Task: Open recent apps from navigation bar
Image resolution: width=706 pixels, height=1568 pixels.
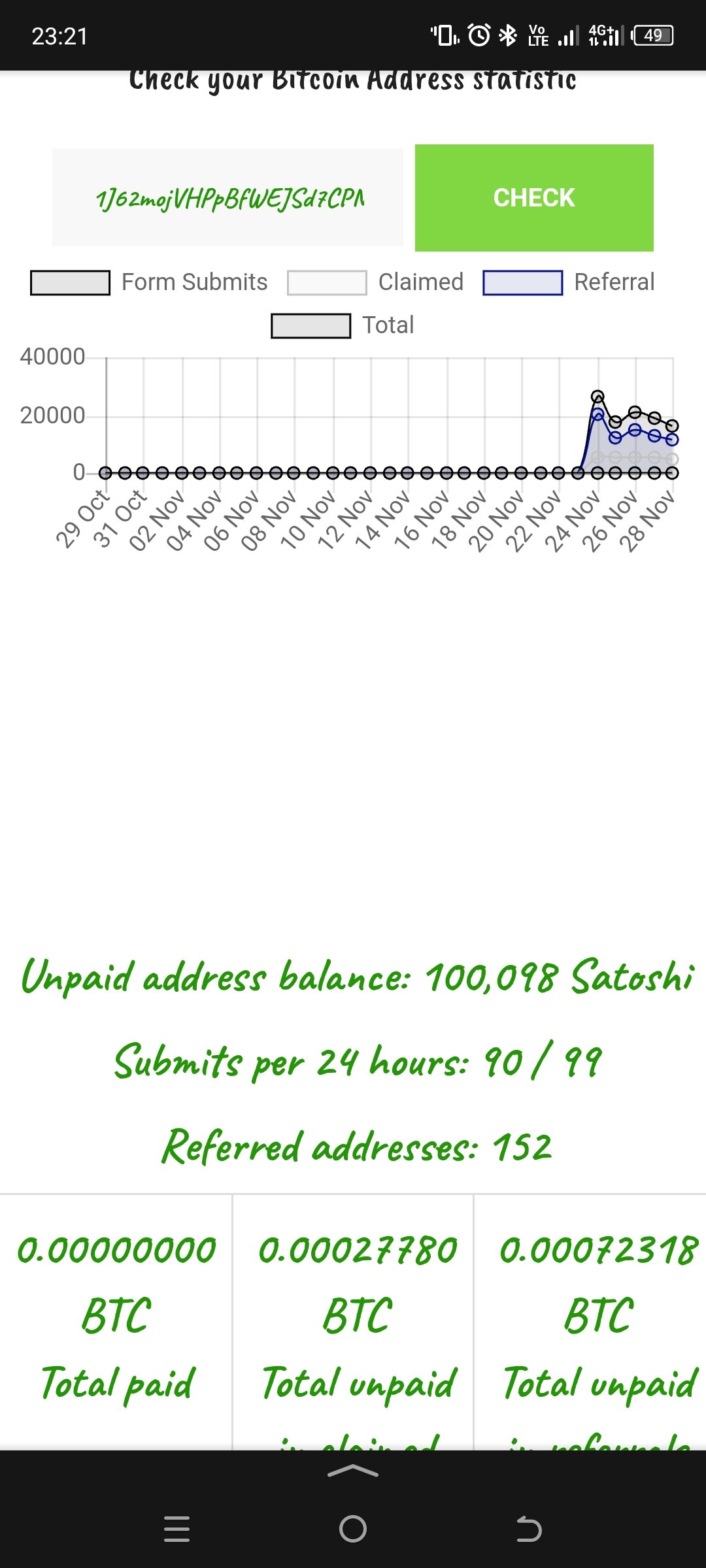Action: [176, 1529]
